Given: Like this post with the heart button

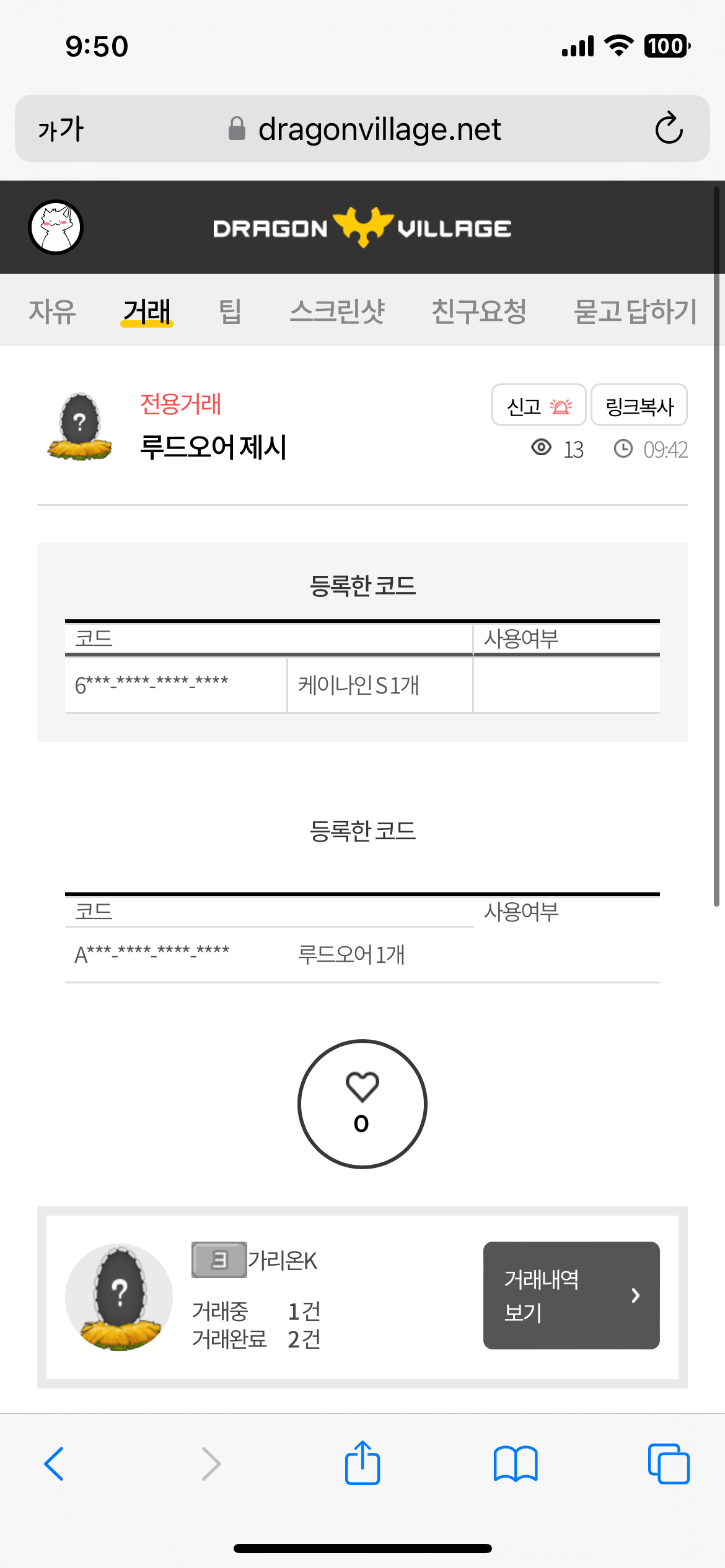Looking at the screenshot, I should pos(362,1104).
